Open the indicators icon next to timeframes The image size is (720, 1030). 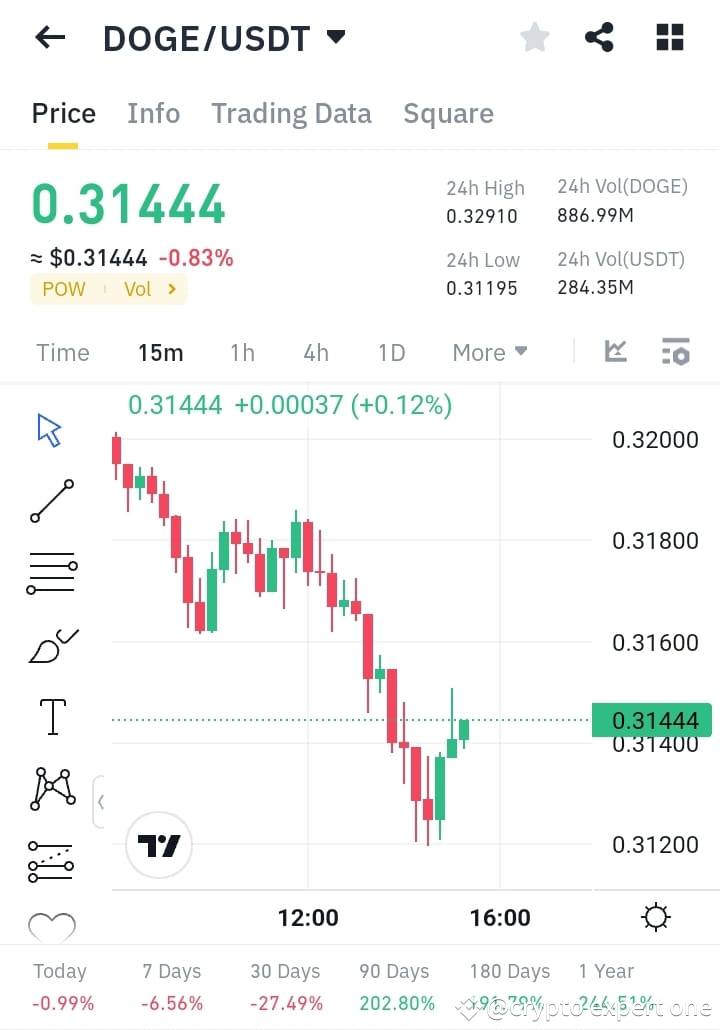(x=616, y=352)
